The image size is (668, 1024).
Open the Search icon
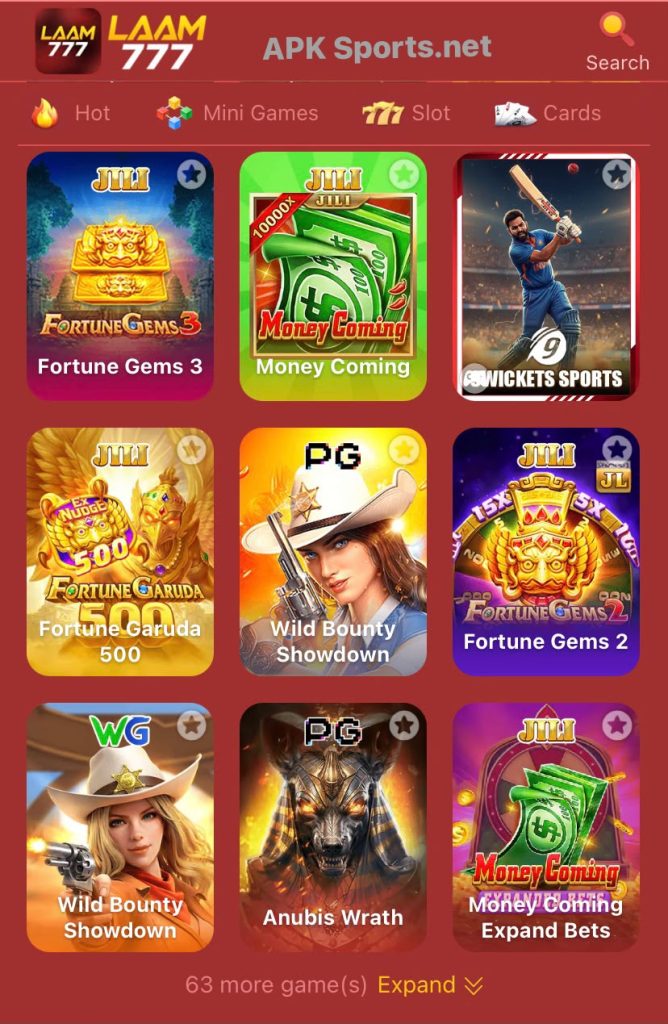tap(617, 42)
